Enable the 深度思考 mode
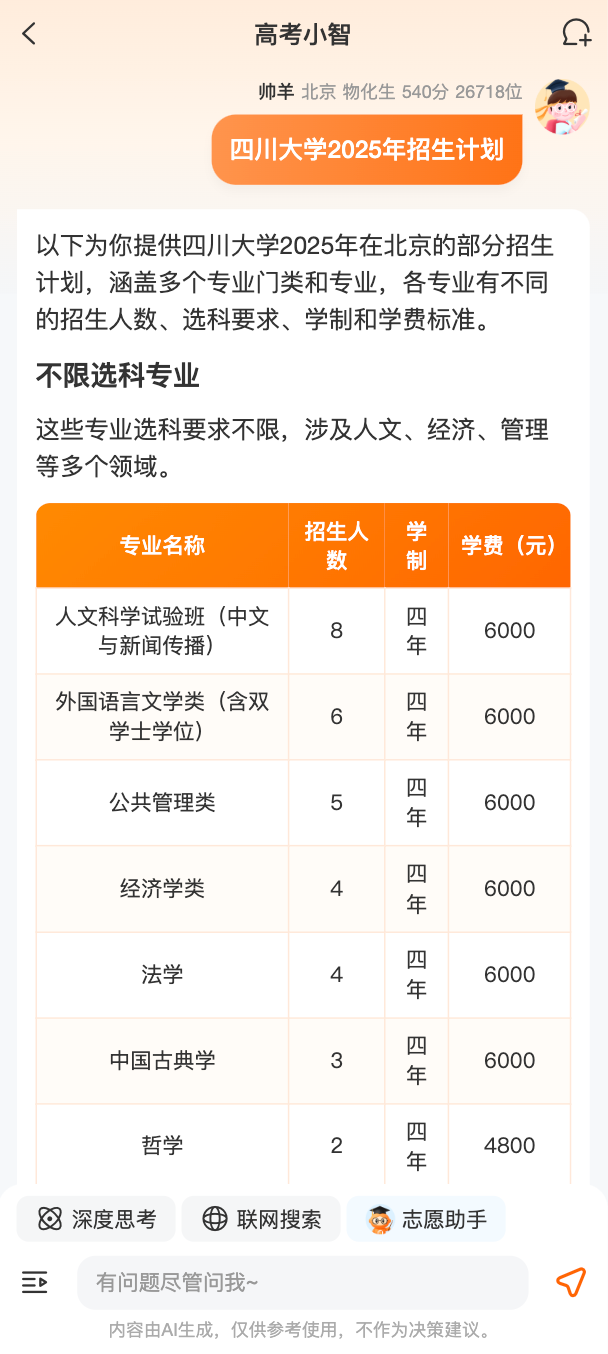 tap(97, 1219)
